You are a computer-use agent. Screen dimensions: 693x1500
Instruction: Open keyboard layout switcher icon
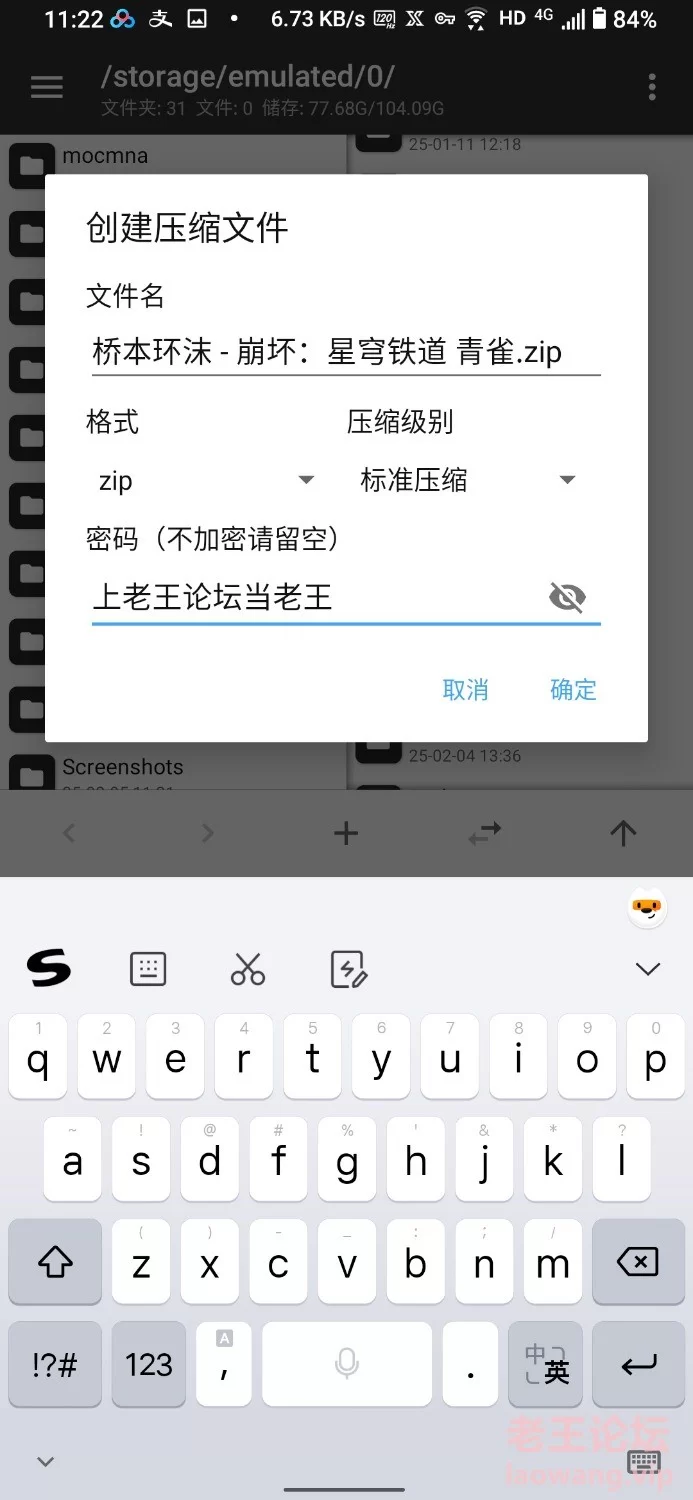(x=148, y=969)
